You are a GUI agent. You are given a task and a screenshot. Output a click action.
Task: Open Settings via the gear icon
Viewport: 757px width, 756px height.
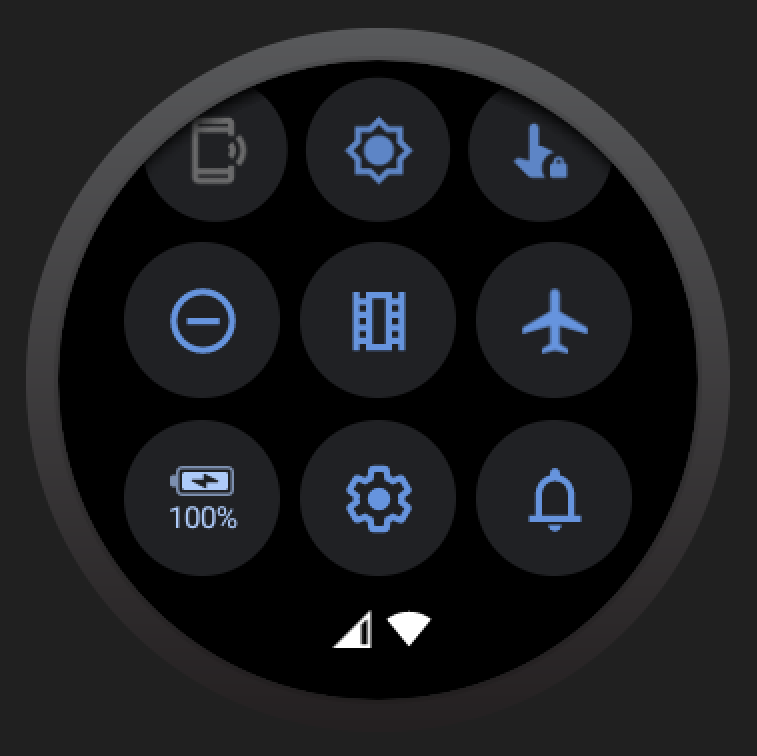(x=378, y=498)
